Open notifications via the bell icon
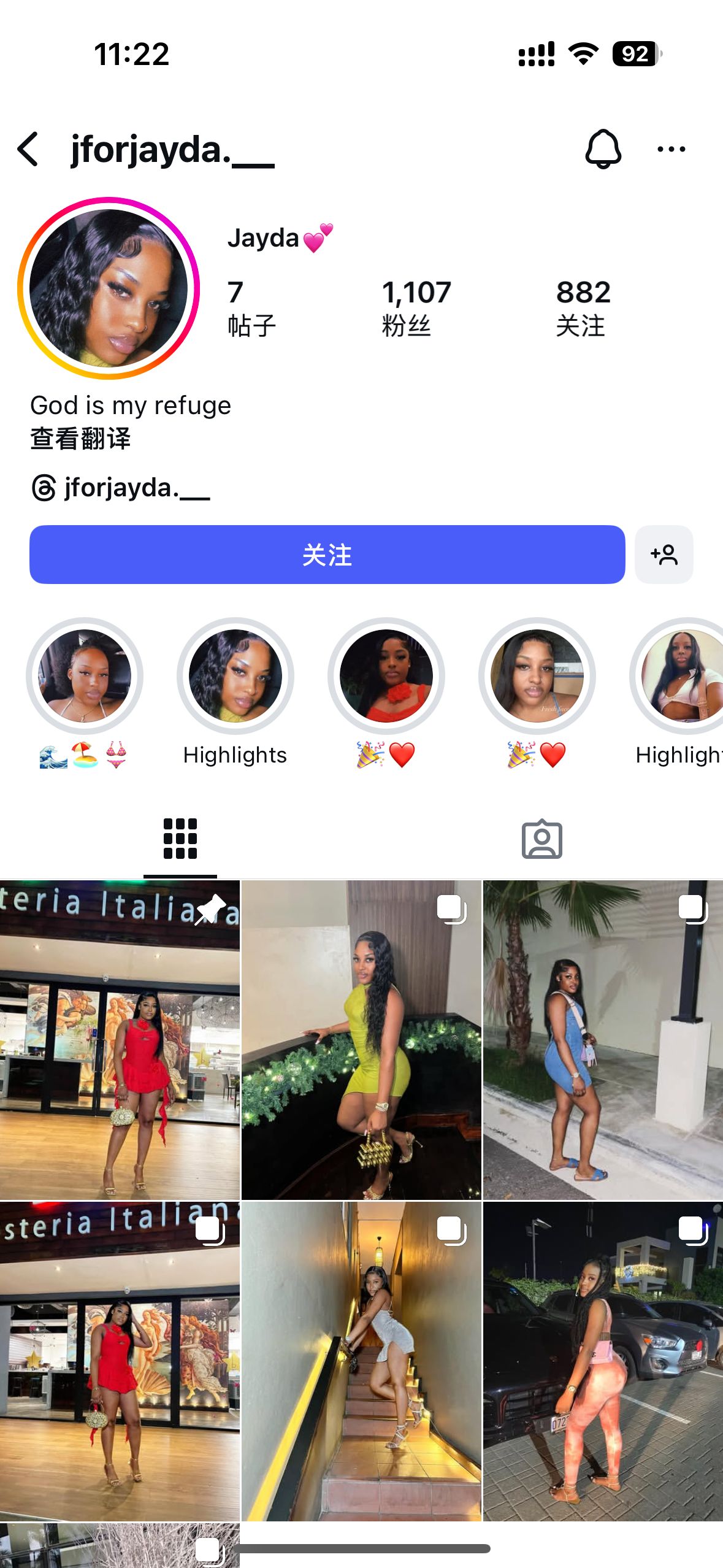This screenshot has width=723, height=1568. 603,148
